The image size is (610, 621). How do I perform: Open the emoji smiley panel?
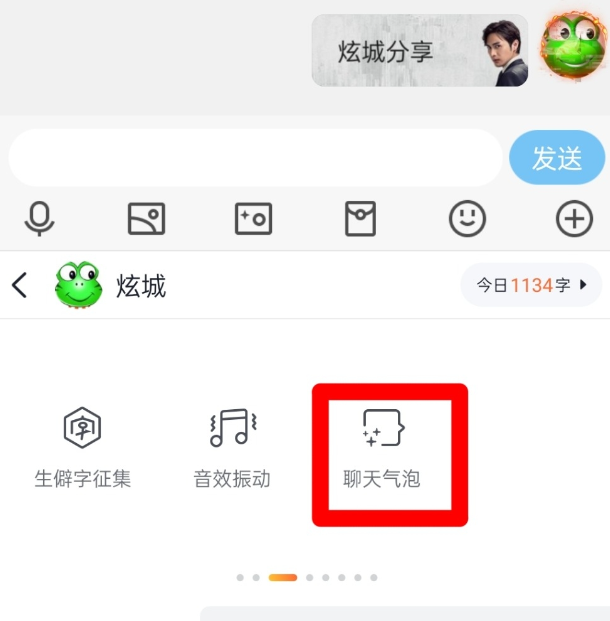tap(467, 219)
